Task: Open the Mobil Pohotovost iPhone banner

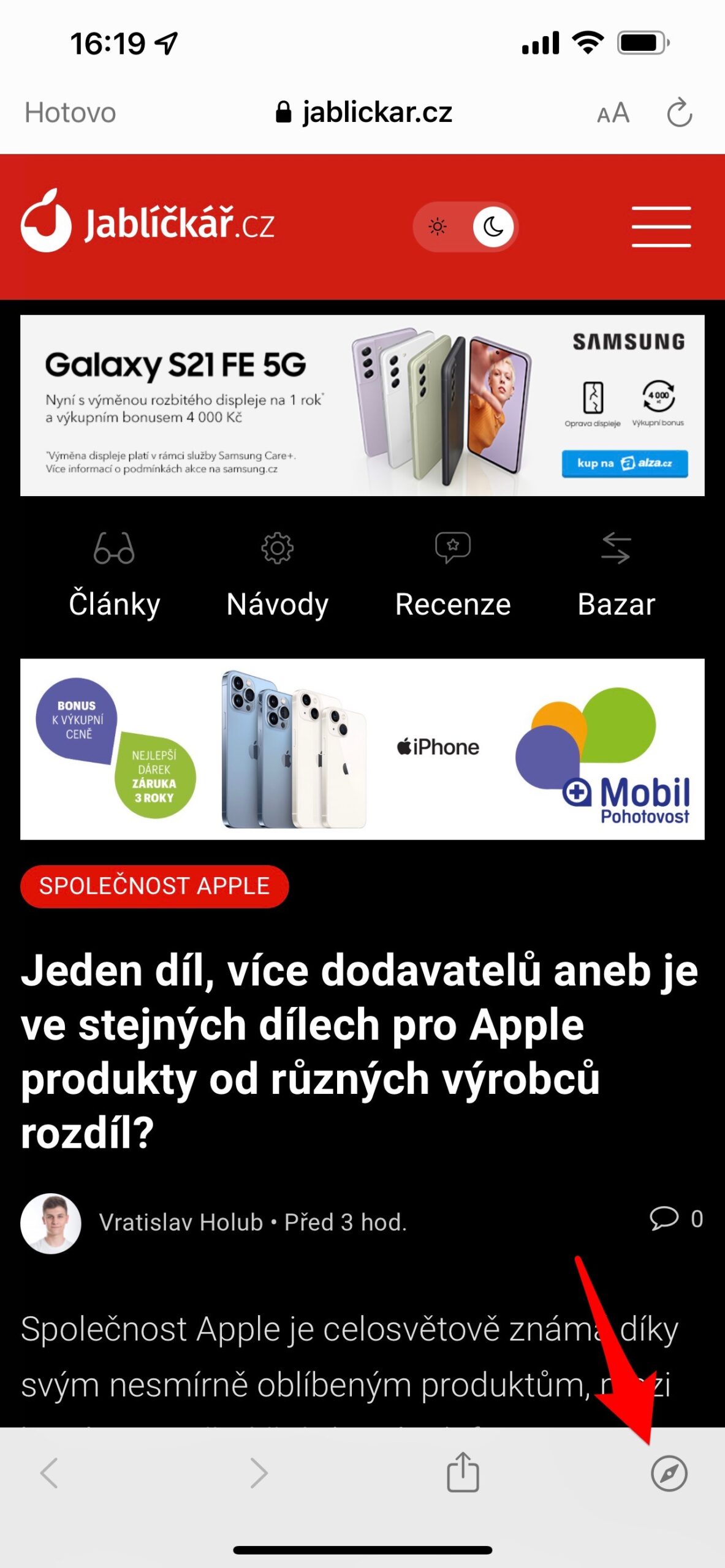Action: 362,748
